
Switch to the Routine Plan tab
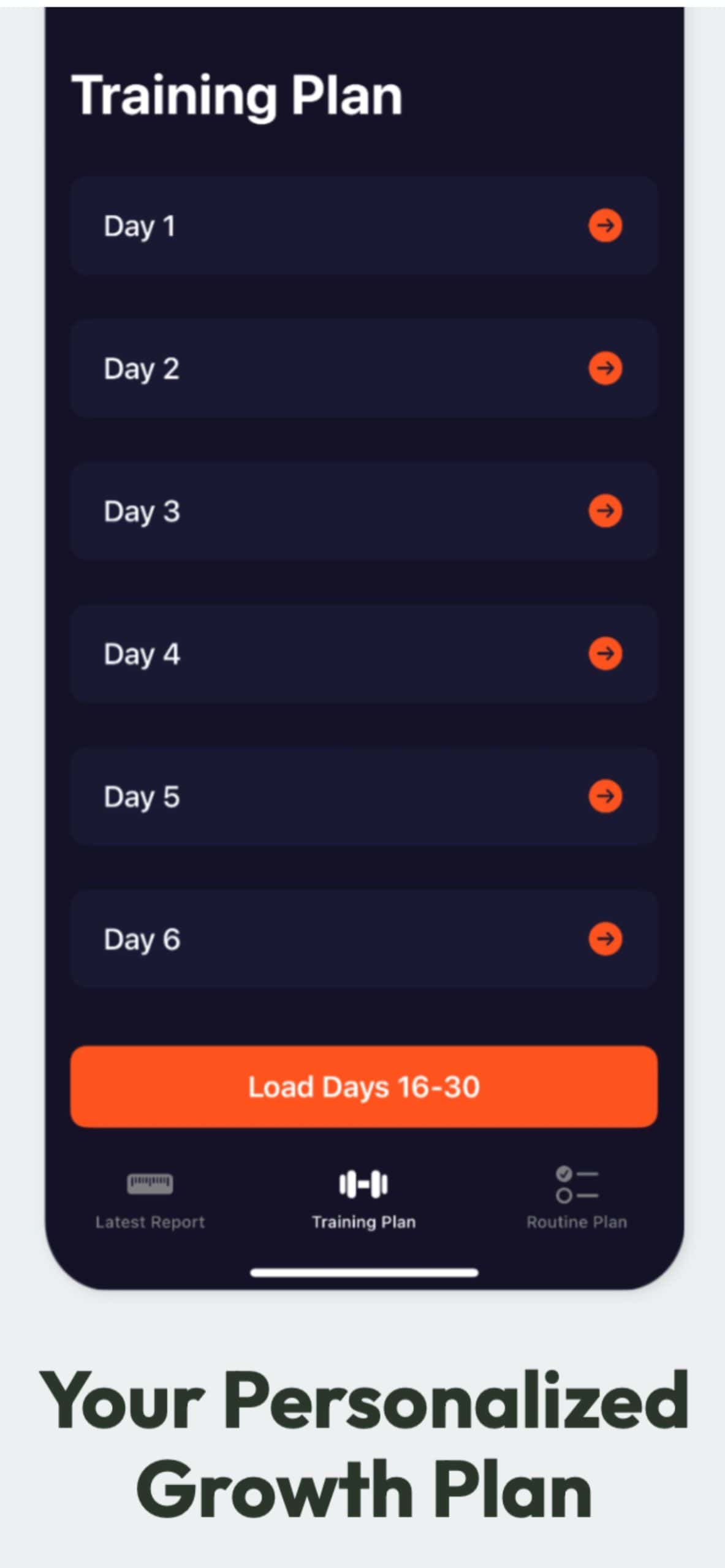pos(575,1221)
